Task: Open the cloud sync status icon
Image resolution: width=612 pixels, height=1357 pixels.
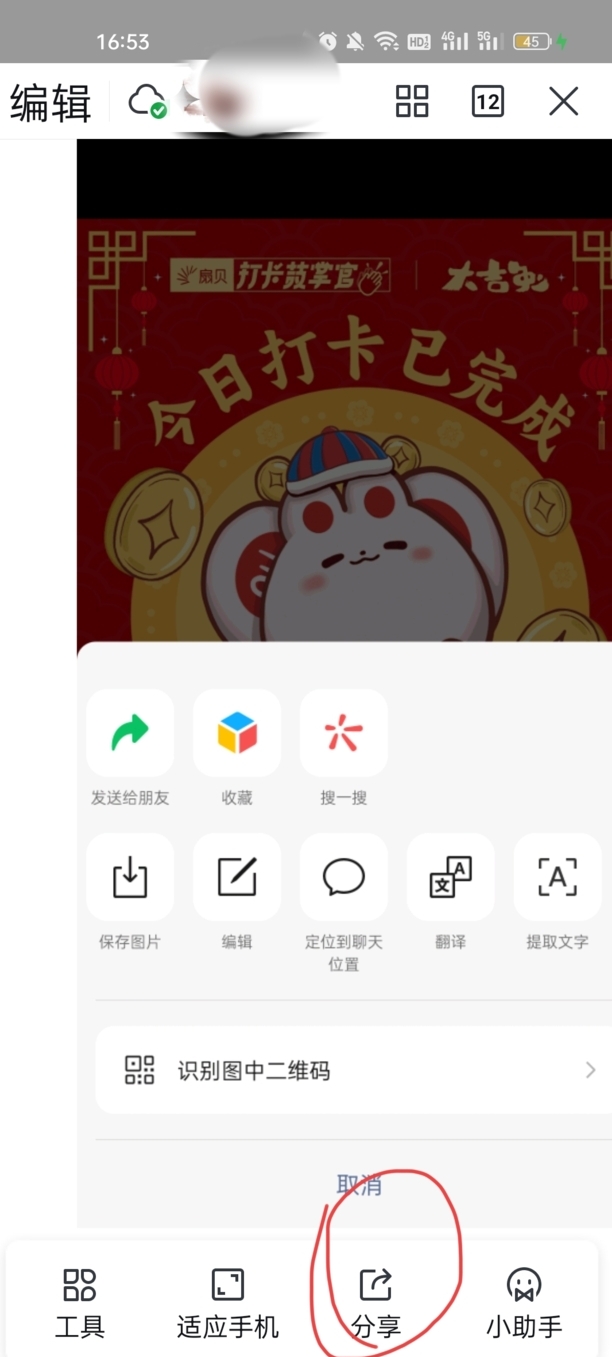Action: (x=147, y=101)
